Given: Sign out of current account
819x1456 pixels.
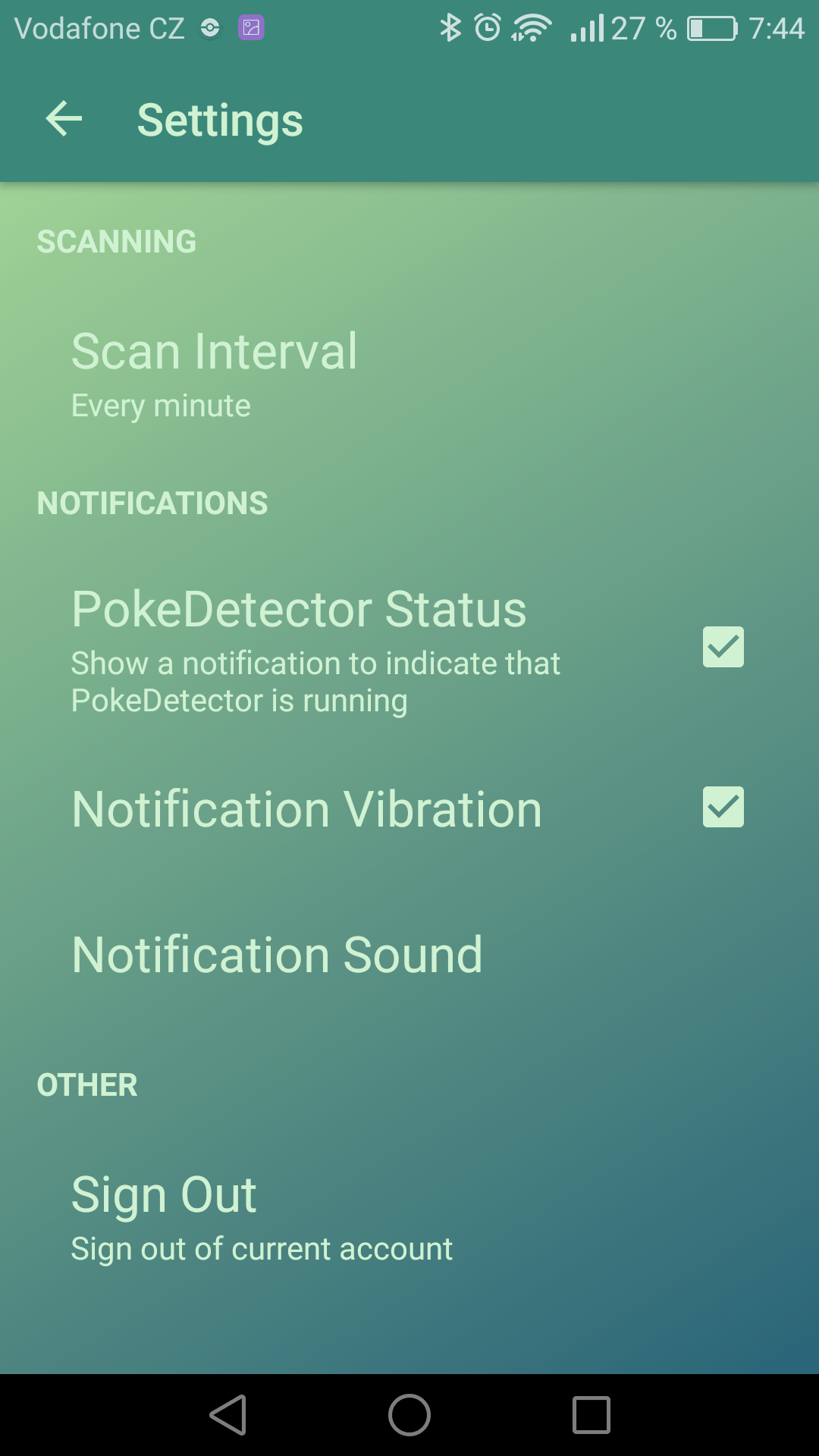Looking at the screenshot, I should [409, 1217].
